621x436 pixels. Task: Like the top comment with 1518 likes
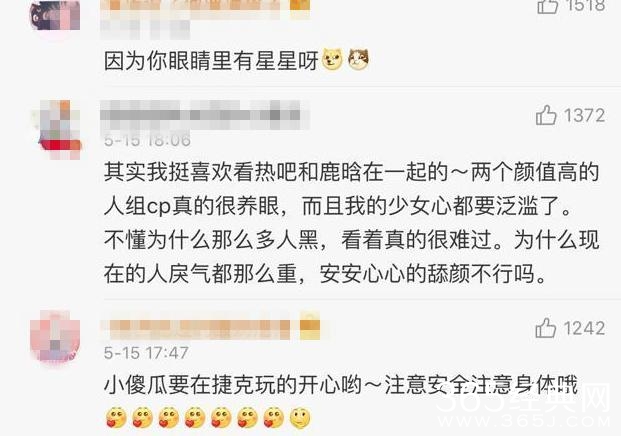[x=547, y=6]
